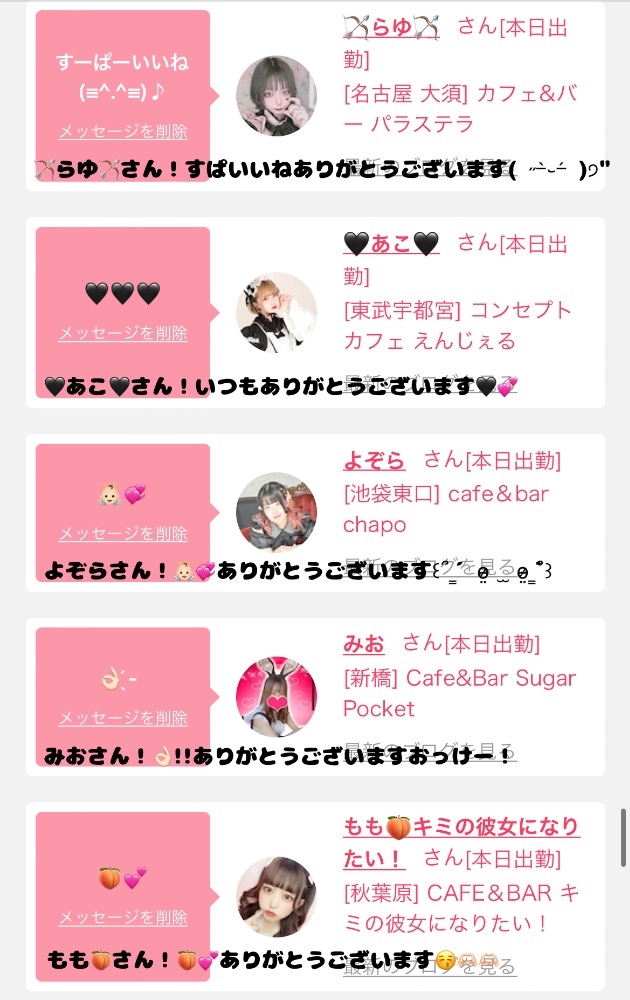The width and height of the screenshot is (630, 1000).
Task: Delete the OK-hand message to みお
Action: coord(123,717)
